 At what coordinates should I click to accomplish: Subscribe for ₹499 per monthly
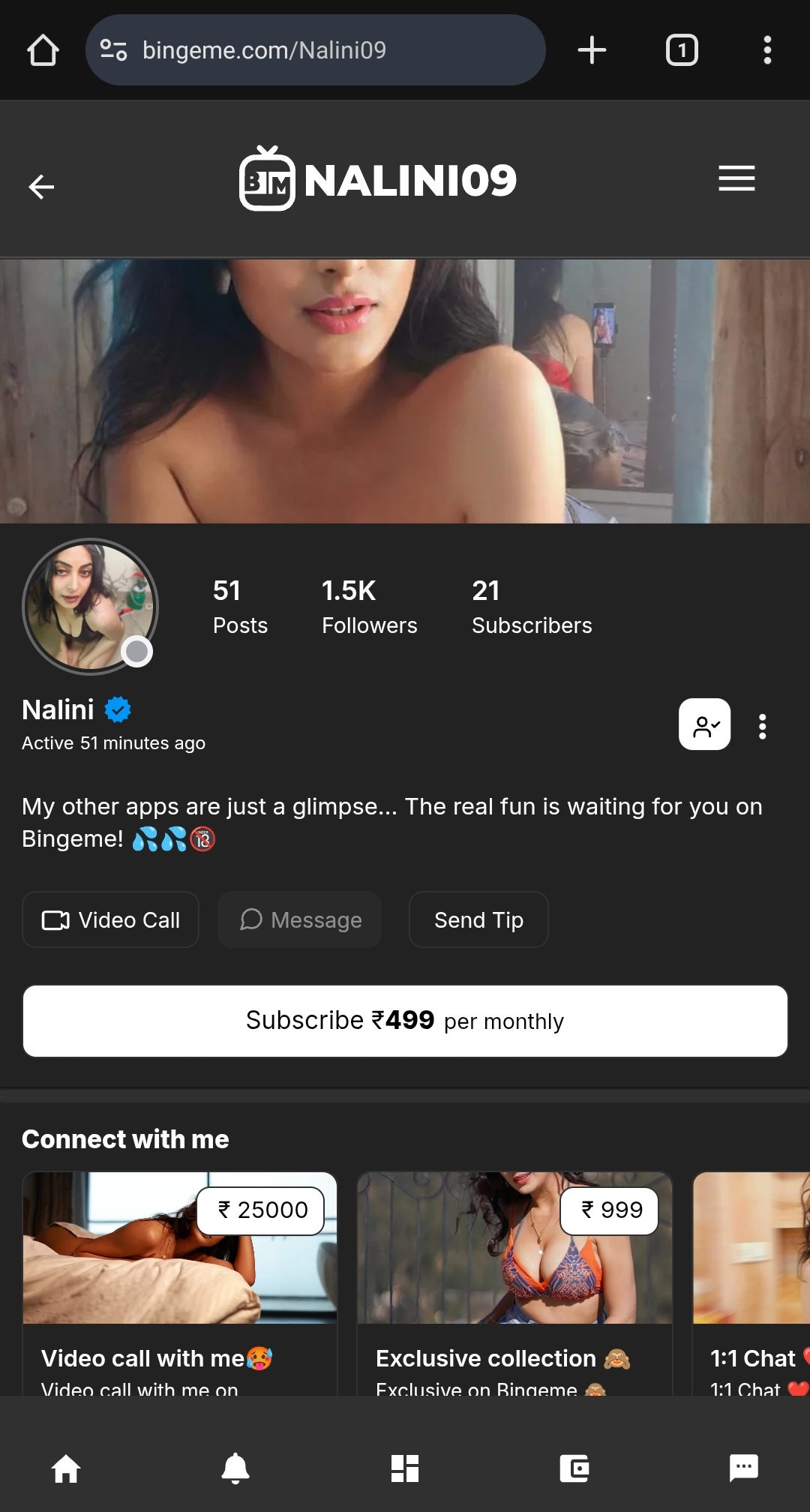[405, 1021]
